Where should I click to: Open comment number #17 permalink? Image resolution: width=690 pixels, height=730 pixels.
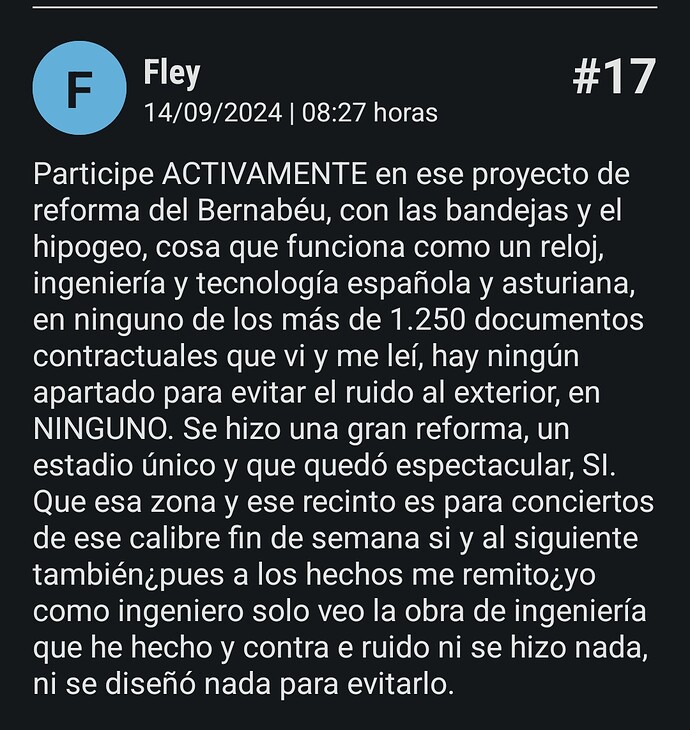(x=613, y=78)
